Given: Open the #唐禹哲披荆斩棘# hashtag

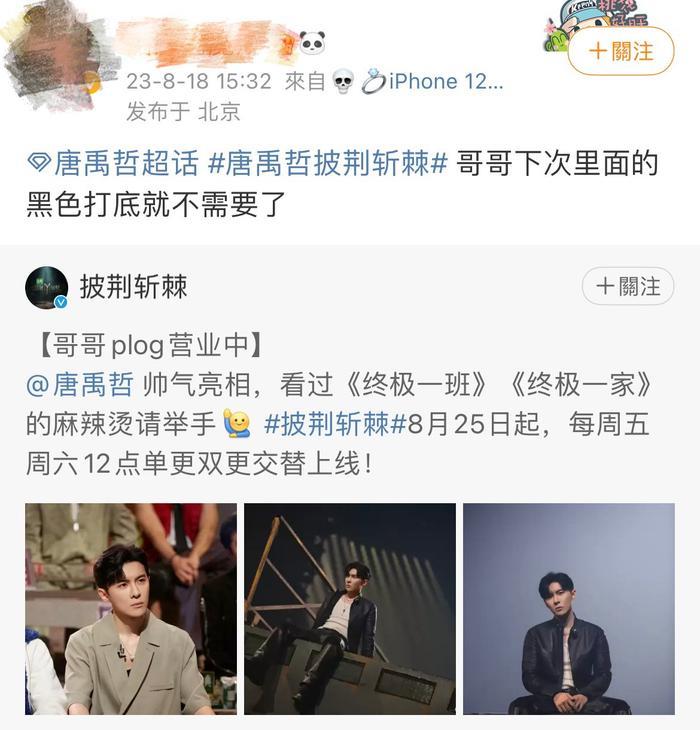Looking at the screenshot, I should click(328, 163).
